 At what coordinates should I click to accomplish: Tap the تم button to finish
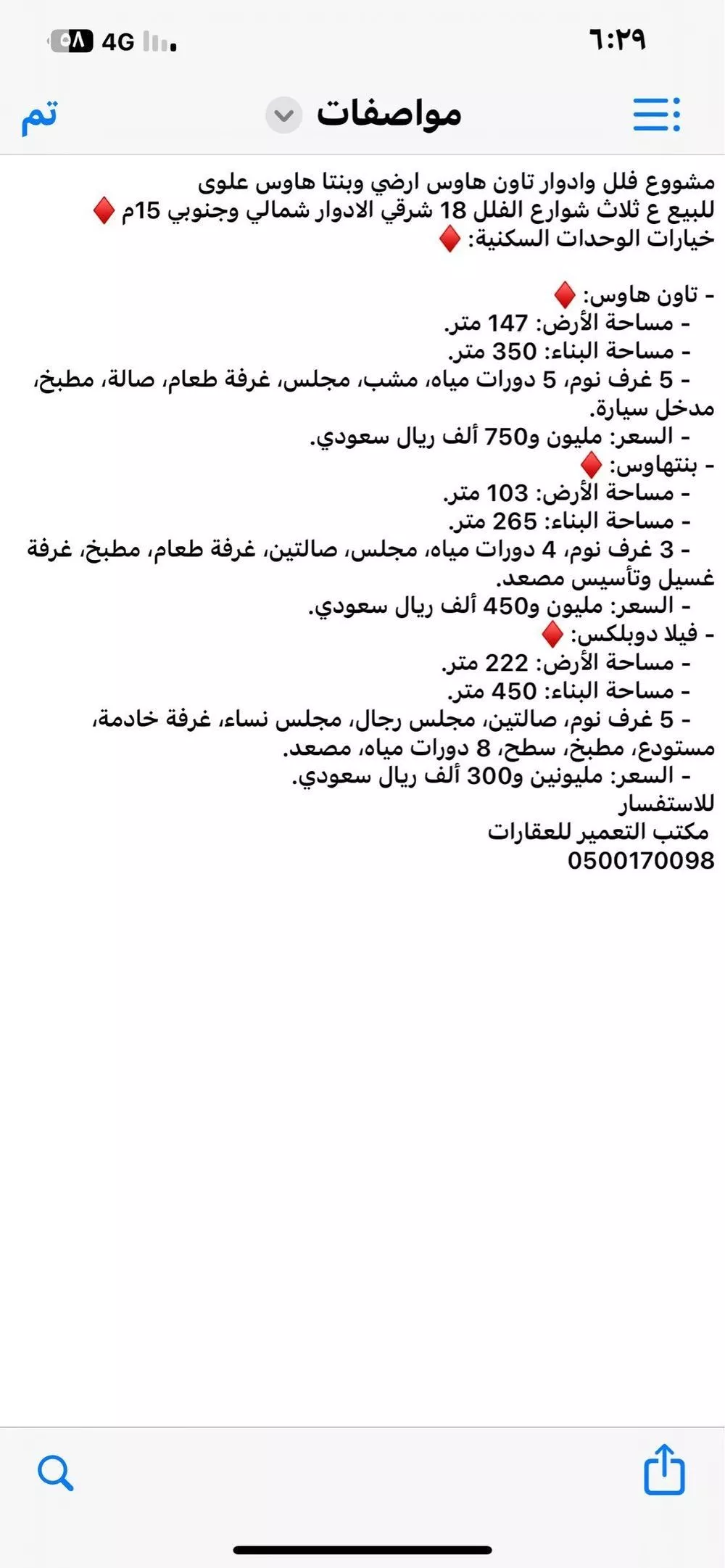[40, 116]
